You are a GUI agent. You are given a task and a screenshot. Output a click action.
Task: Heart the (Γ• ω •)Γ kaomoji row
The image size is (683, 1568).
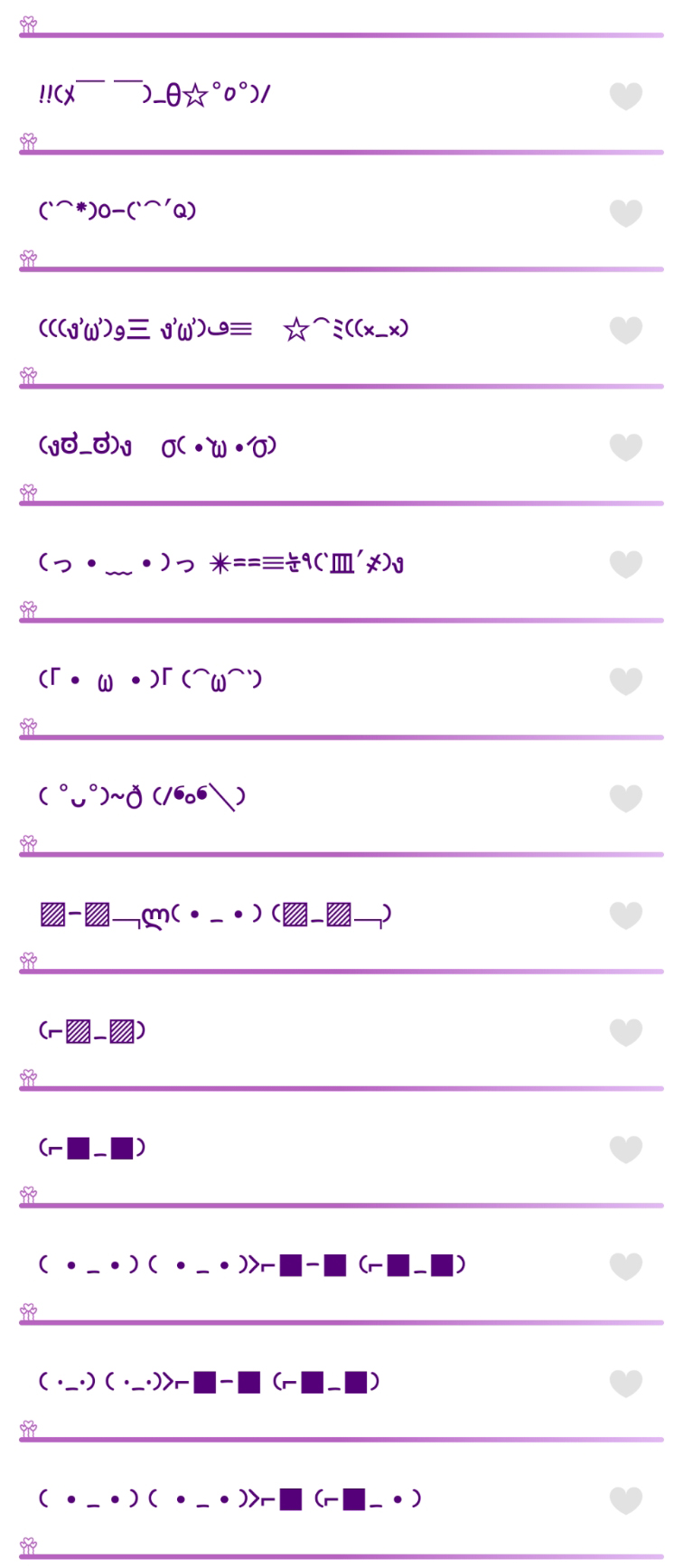point(626,681)
